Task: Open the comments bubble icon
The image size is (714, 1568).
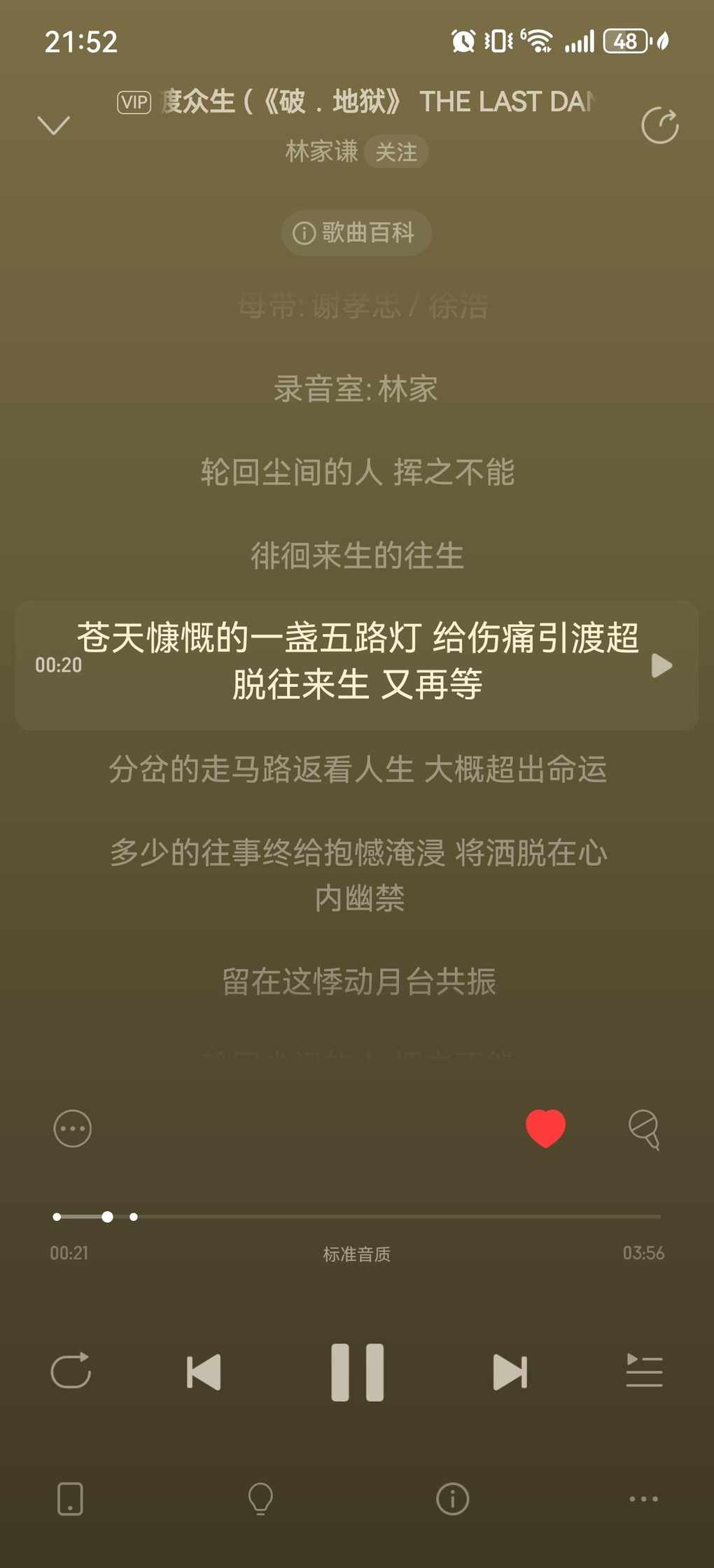Action: (x=644, y=1129)
